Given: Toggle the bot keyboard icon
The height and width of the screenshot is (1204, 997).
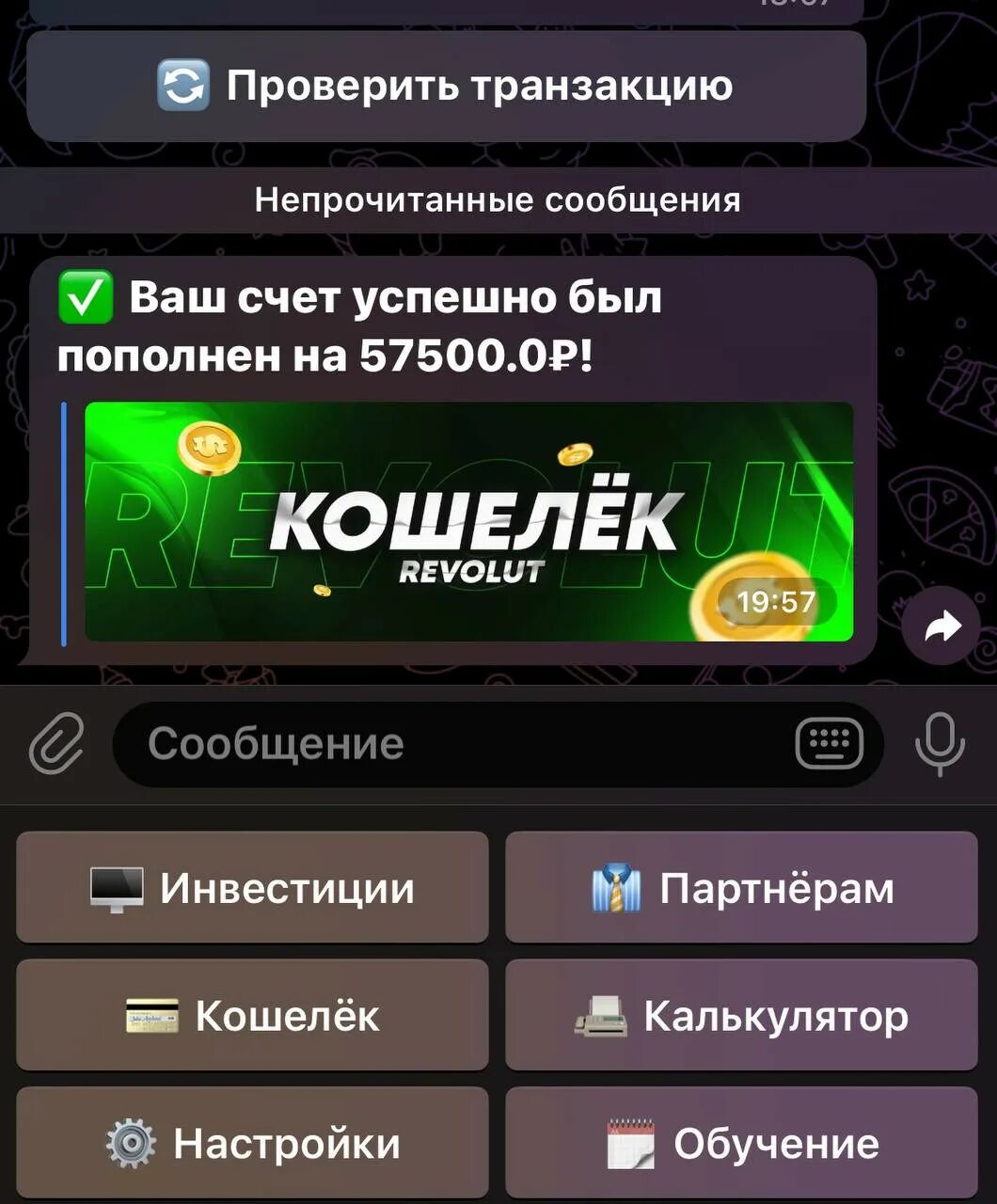Looking at the screenshot, I should [x=829, y=743].
